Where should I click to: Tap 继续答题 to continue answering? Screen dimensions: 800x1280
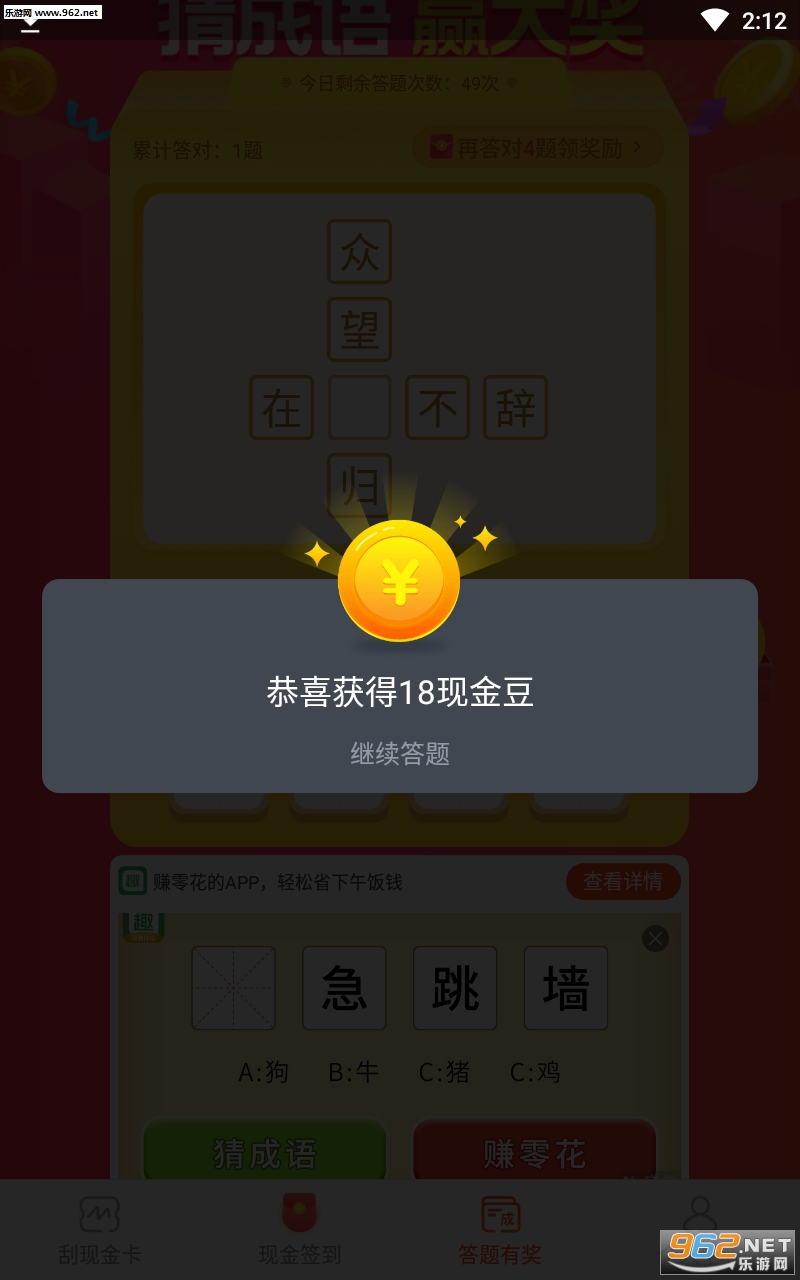(x=400, y=753)
